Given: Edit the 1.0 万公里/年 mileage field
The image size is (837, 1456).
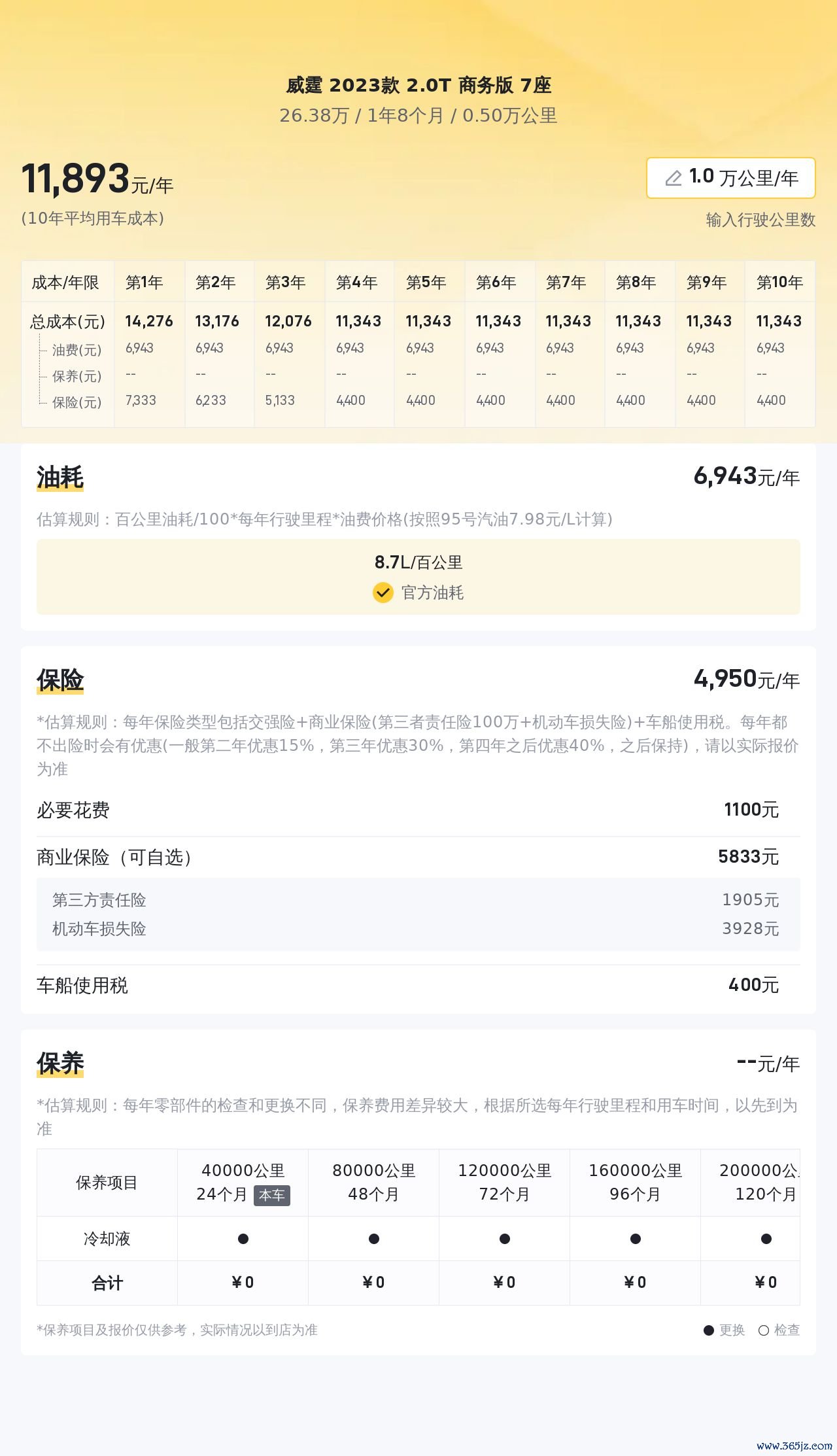Looking at the screenshot, I should (730, 178).
